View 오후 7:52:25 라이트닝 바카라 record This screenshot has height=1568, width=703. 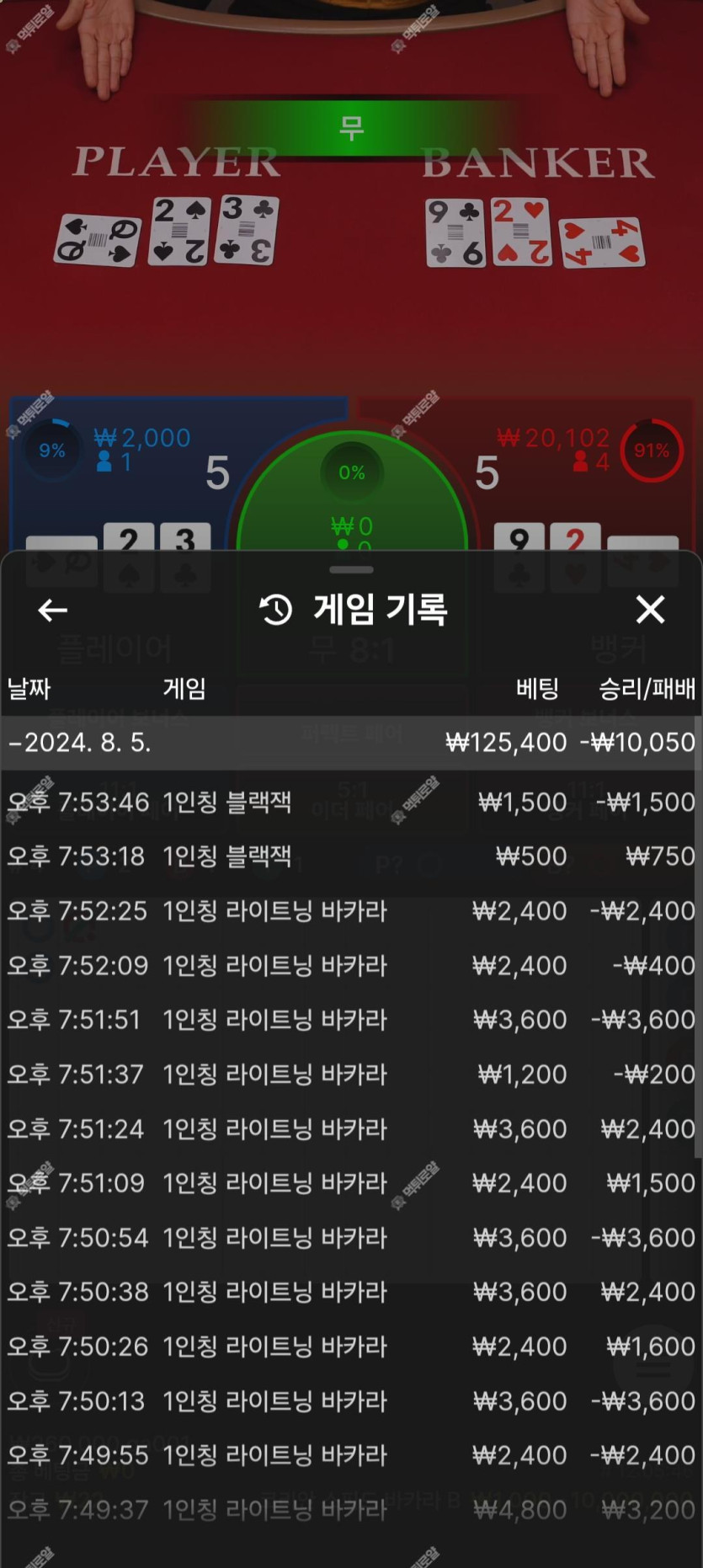tap(351, 911)
